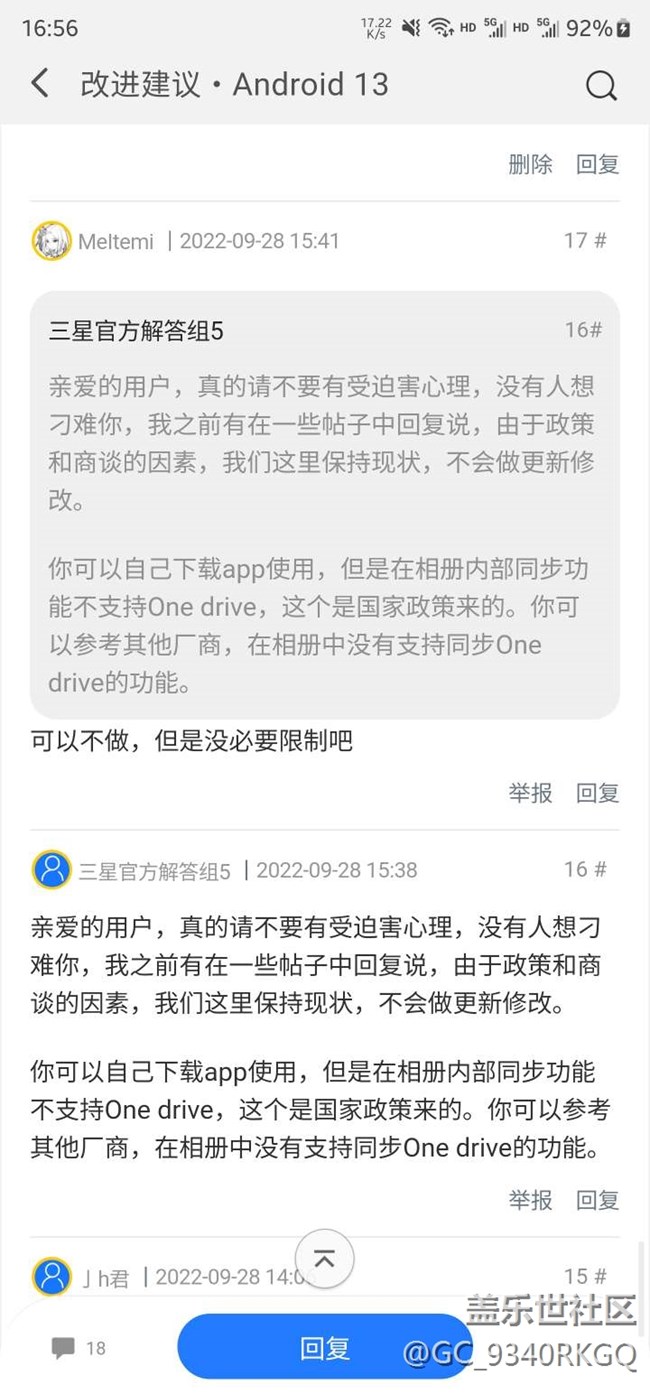Reply to Meltemi's 17# comment

point(597,793)
